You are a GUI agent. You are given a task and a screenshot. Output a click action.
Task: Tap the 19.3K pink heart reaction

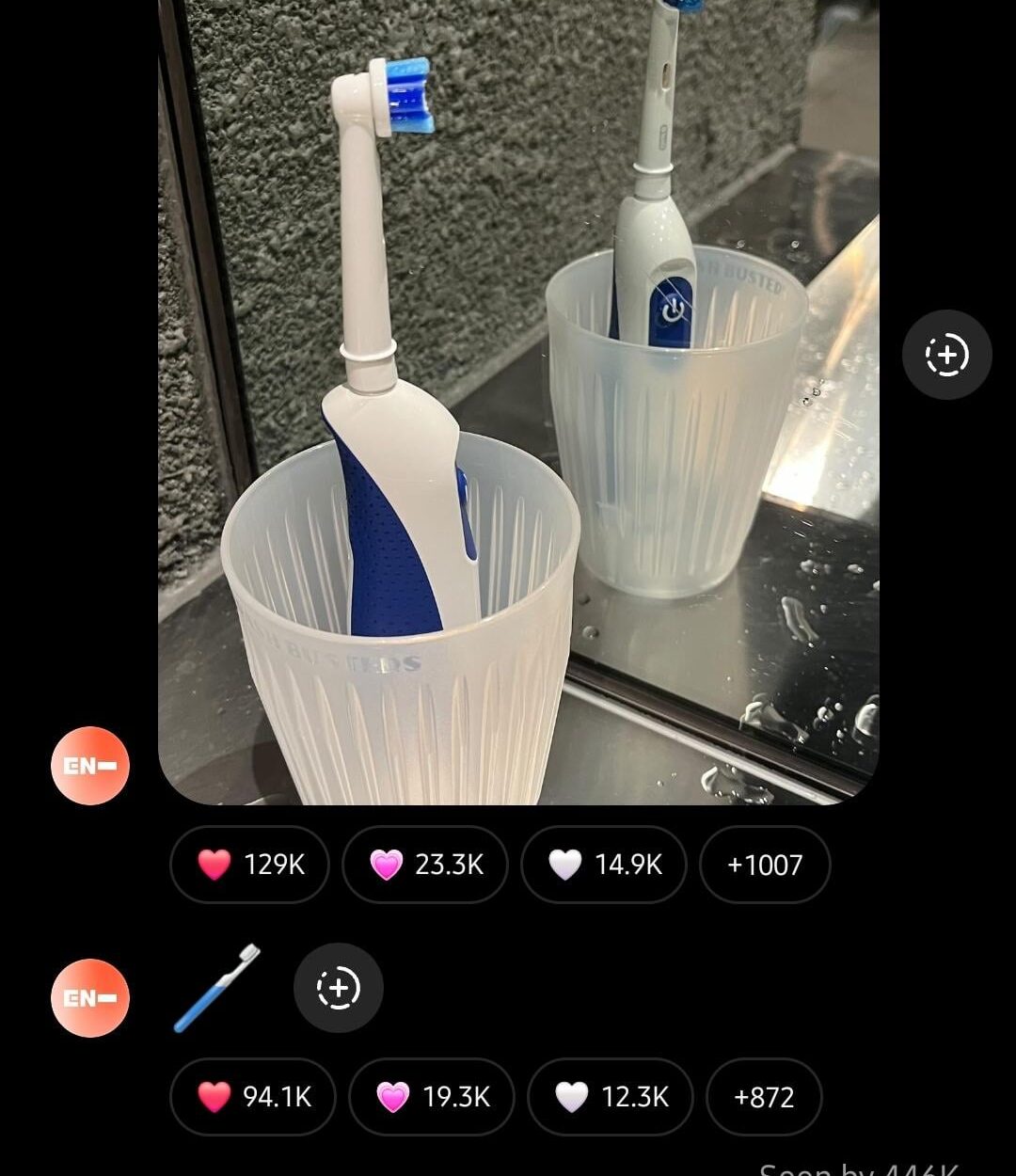pos(432,1097)
